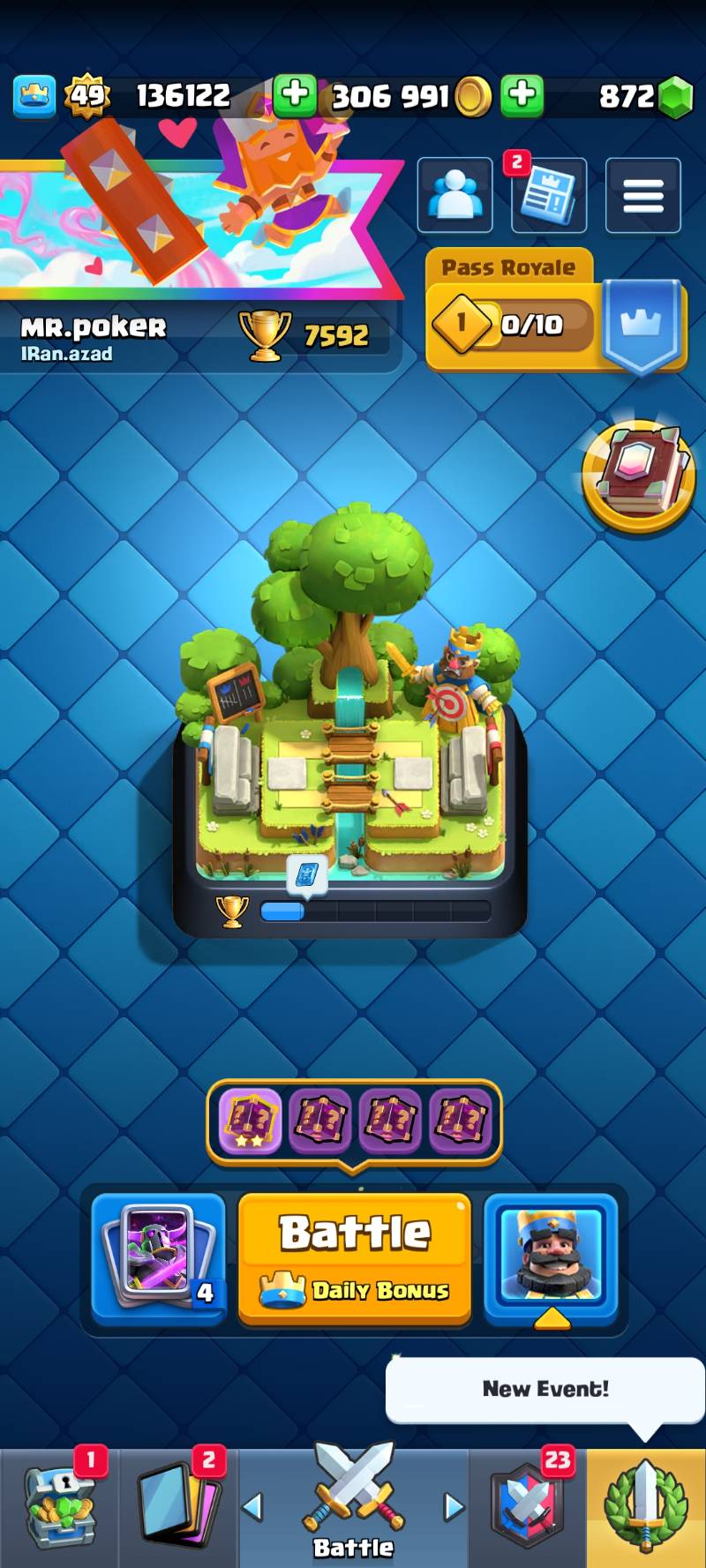Switch to the Cards collection tab
The image size is (706, 1568).
tap(178, 1507)
